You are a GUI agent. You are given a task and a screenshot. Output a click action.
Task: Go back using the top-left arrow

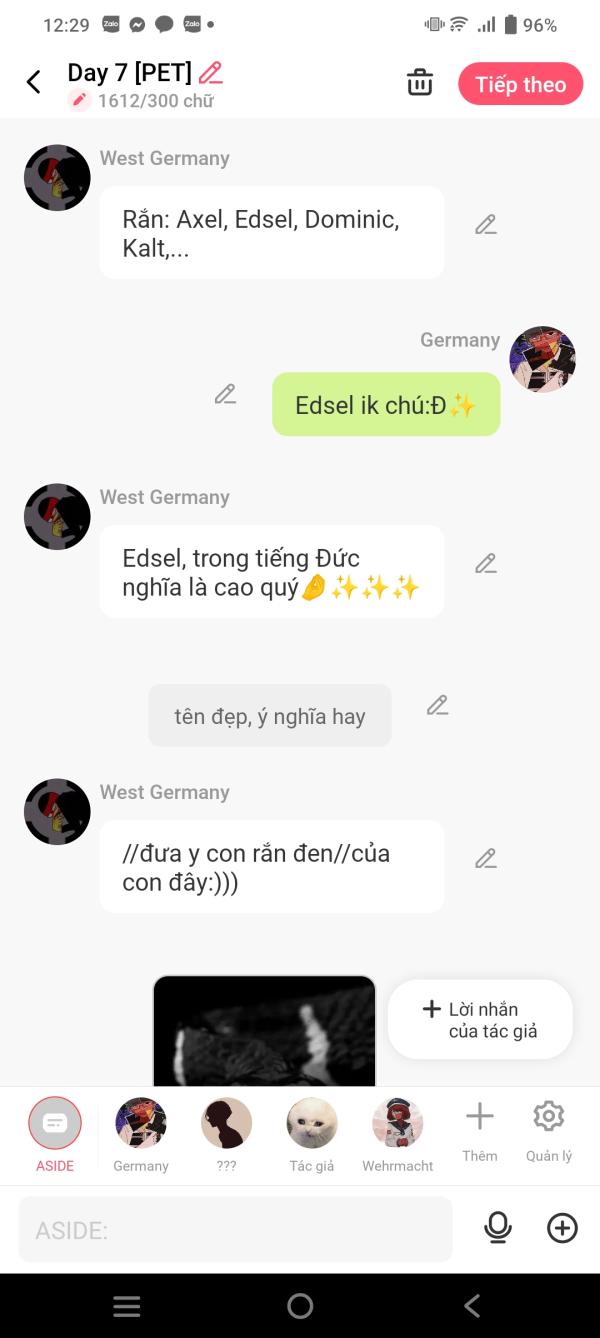[34, 82]
